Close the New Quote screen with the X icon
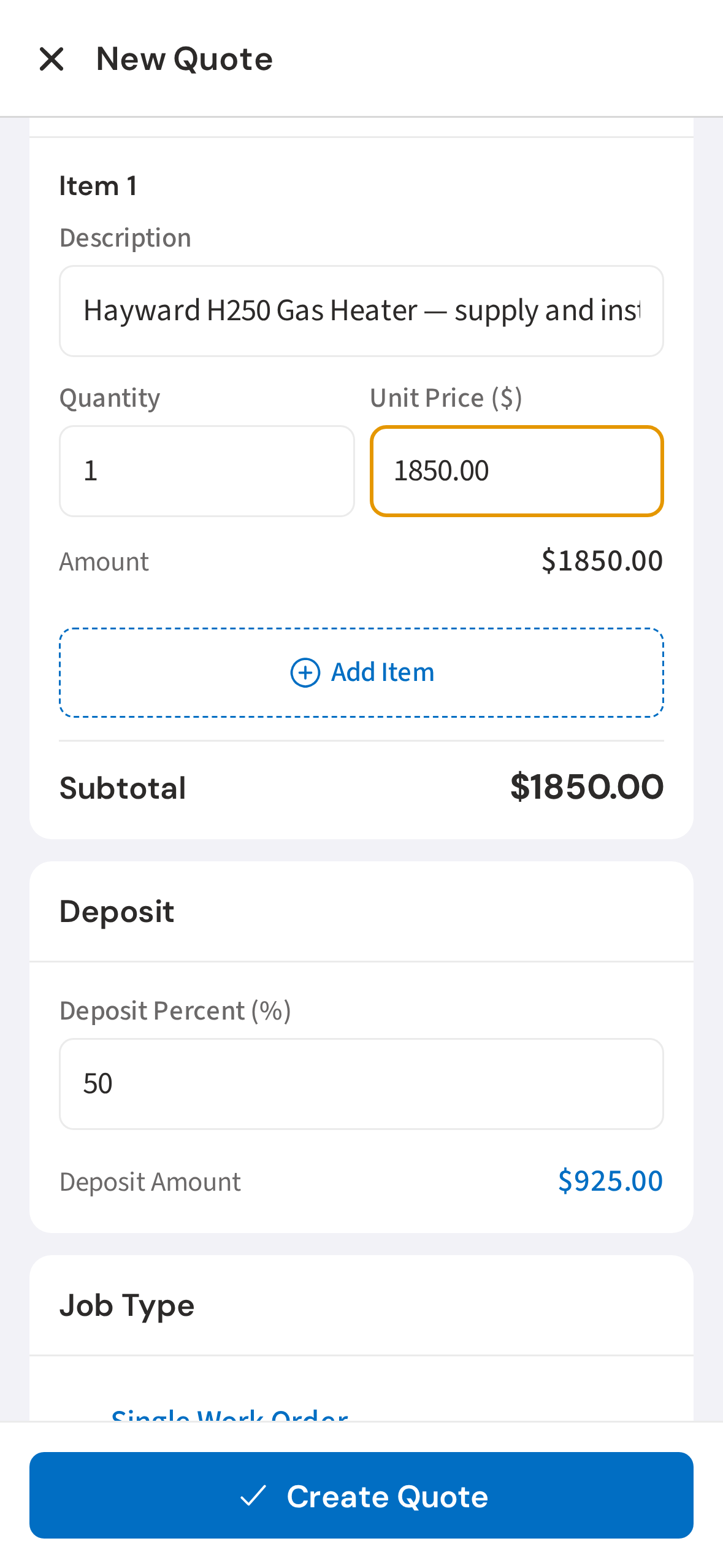The width and height of the screenshot is (723, 1568). [x=52, y=59]
